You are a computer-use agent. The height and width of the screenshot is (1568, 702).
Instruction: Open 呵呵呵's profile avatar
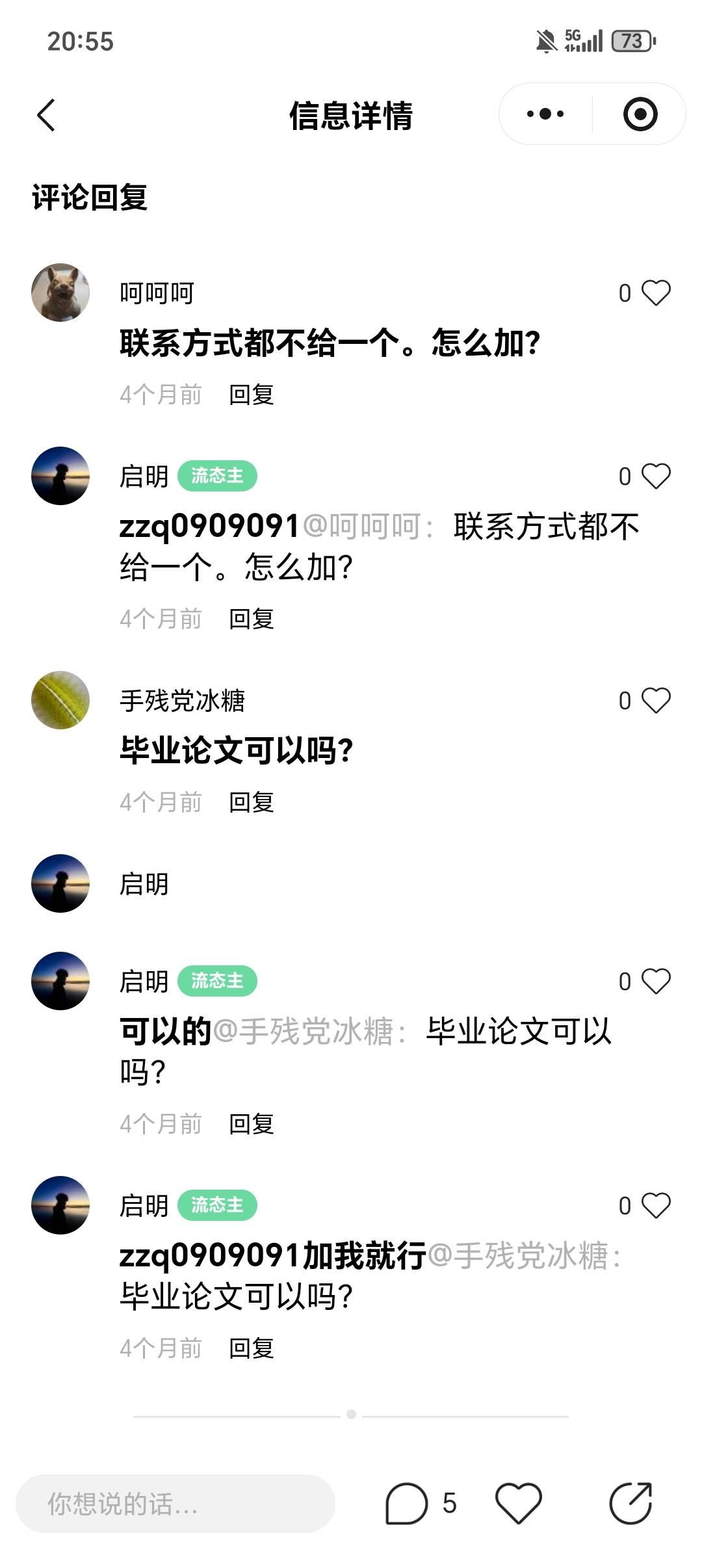coord(60,293)
